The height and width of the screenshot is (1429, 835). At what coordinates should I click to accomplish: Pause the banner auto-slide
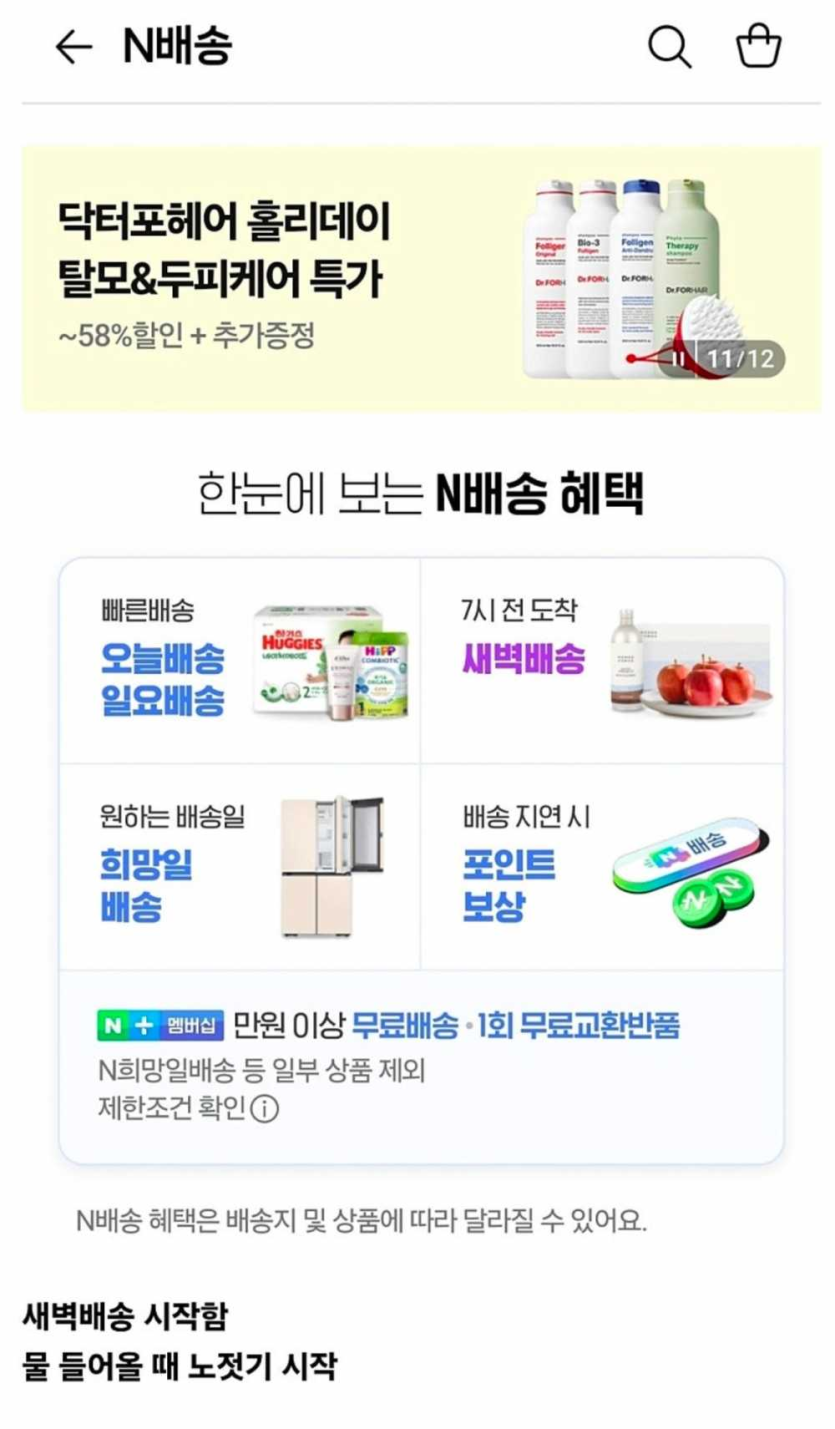click(x=680, y=359)
